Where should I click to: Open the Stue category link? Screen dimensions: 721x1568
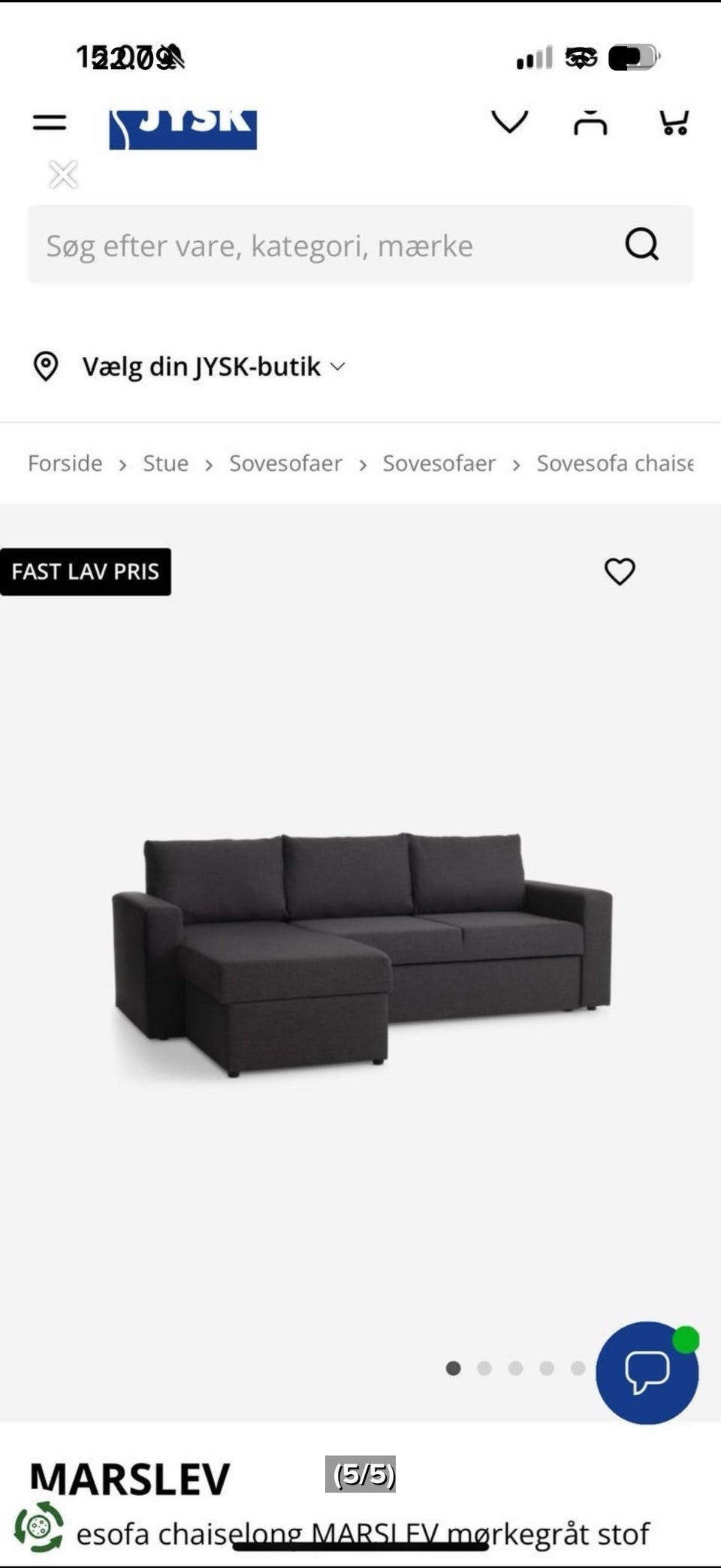pyautogui.click(x=165, y=463)
